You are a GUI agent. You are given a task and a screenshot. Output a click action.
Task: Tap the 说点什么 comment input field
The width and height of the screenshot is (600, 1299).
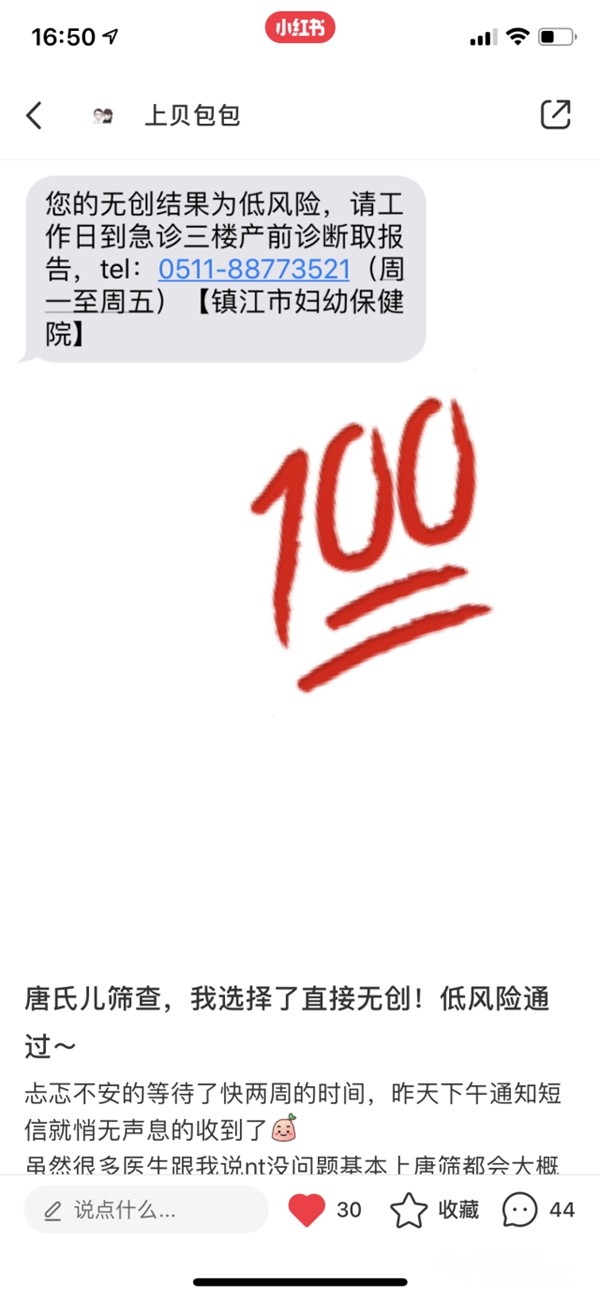pyautogui.click(x=146, y=1210)
